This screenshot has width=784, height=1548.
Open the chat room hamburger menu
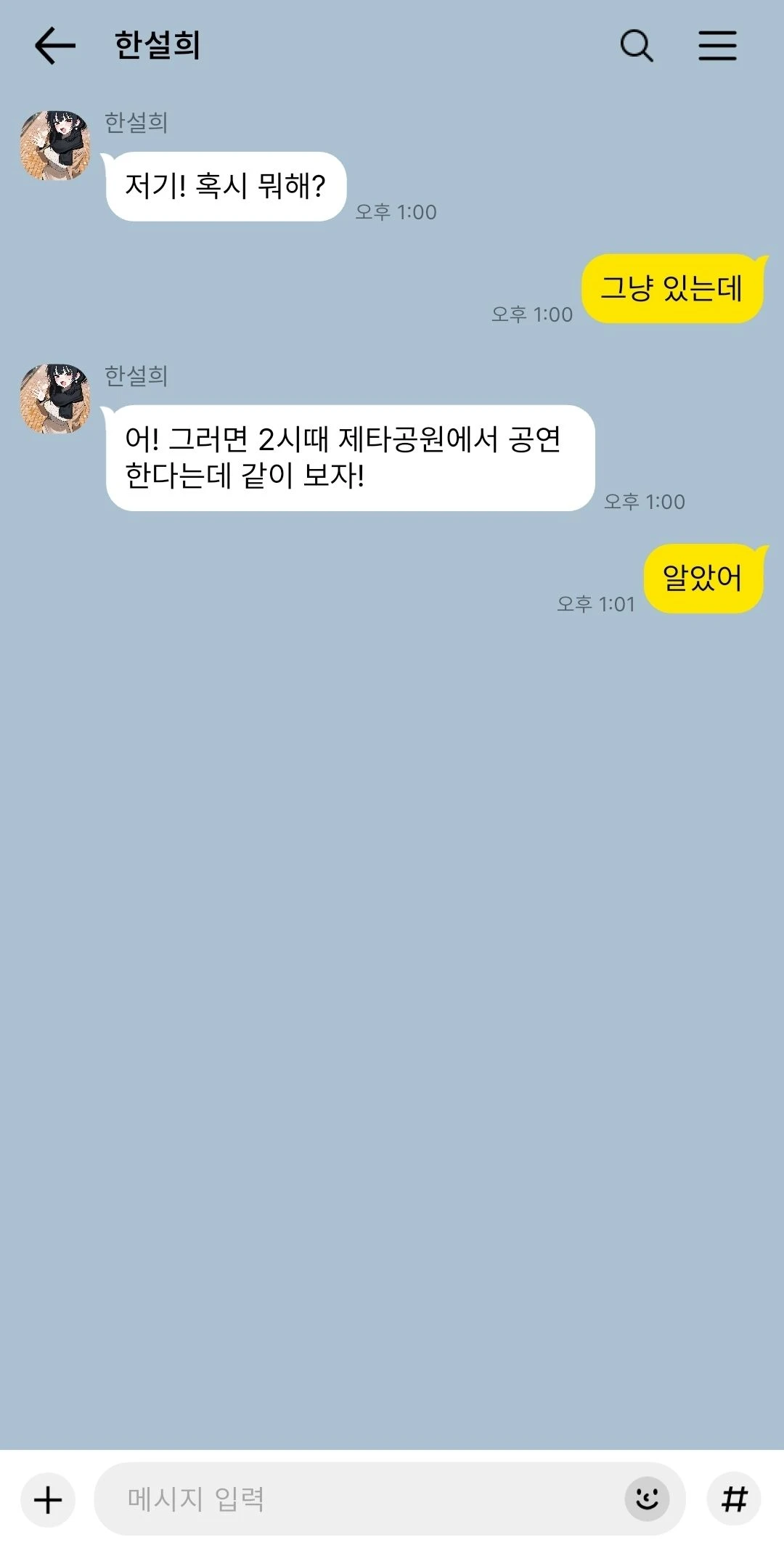pyautogui.click(x=717, y=45)
